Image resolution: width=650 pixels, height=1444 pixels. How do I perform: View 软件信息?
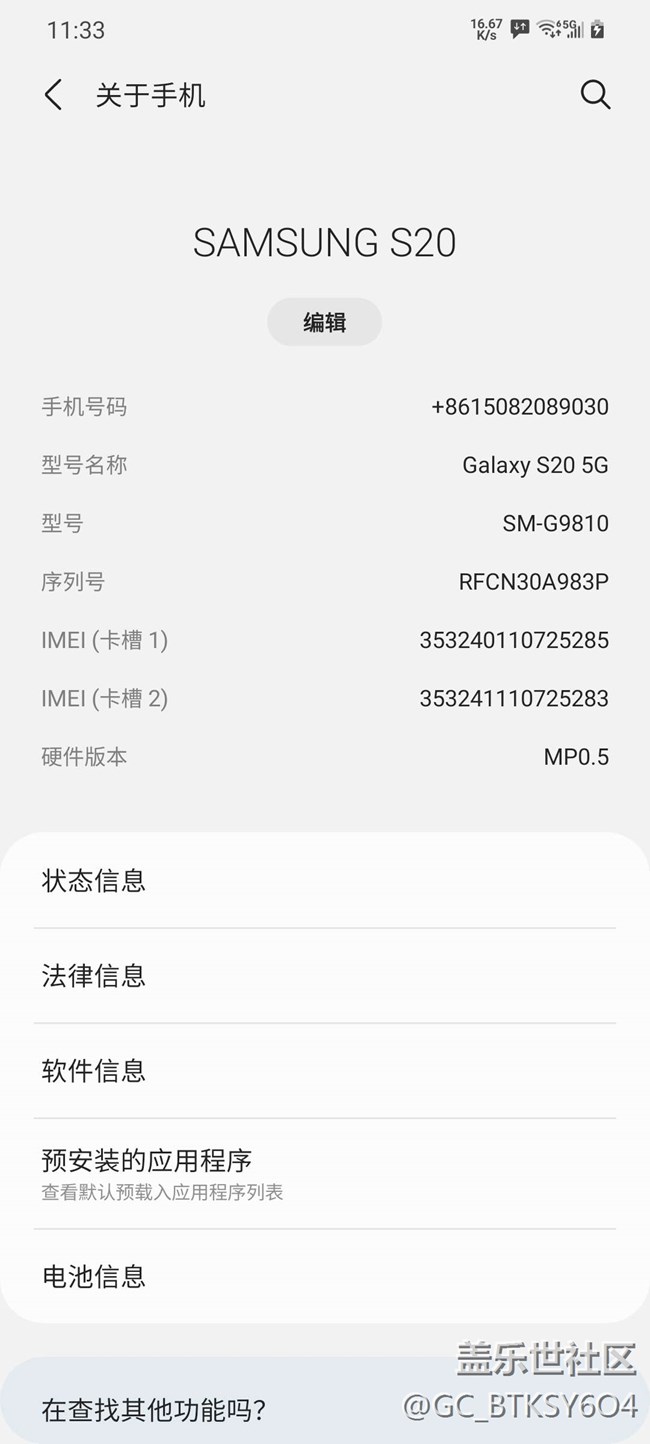coord(324,1071)
